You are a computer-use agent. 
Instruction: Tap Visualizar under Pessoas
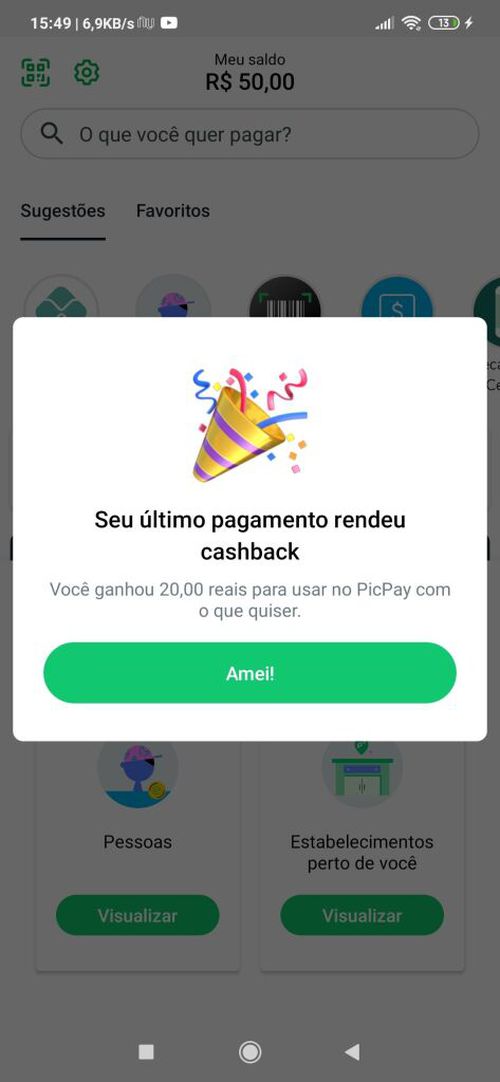tap(137, 915)
